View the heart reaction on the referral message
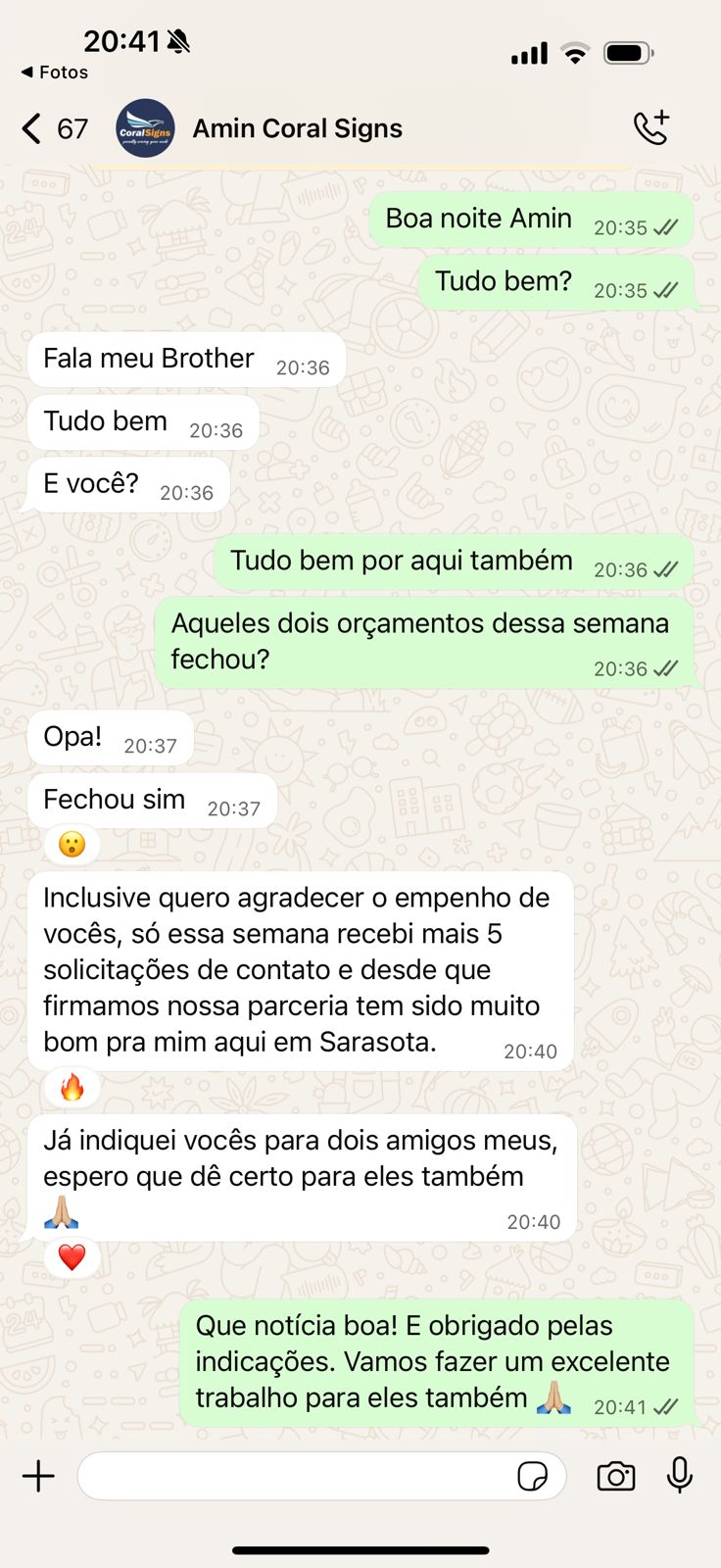 pos(72,1257)
